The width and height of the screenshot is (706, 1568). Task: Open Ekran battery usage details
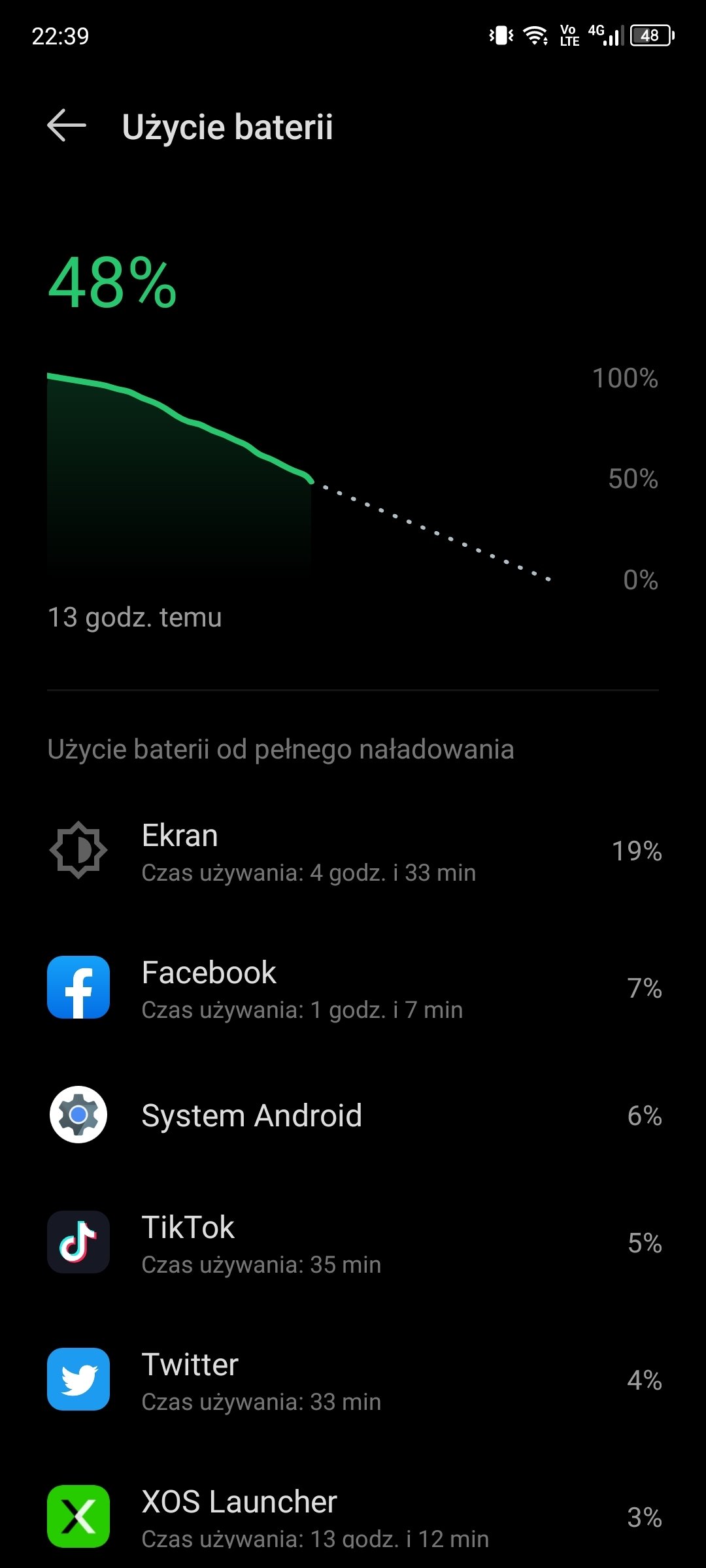point(353,851)
